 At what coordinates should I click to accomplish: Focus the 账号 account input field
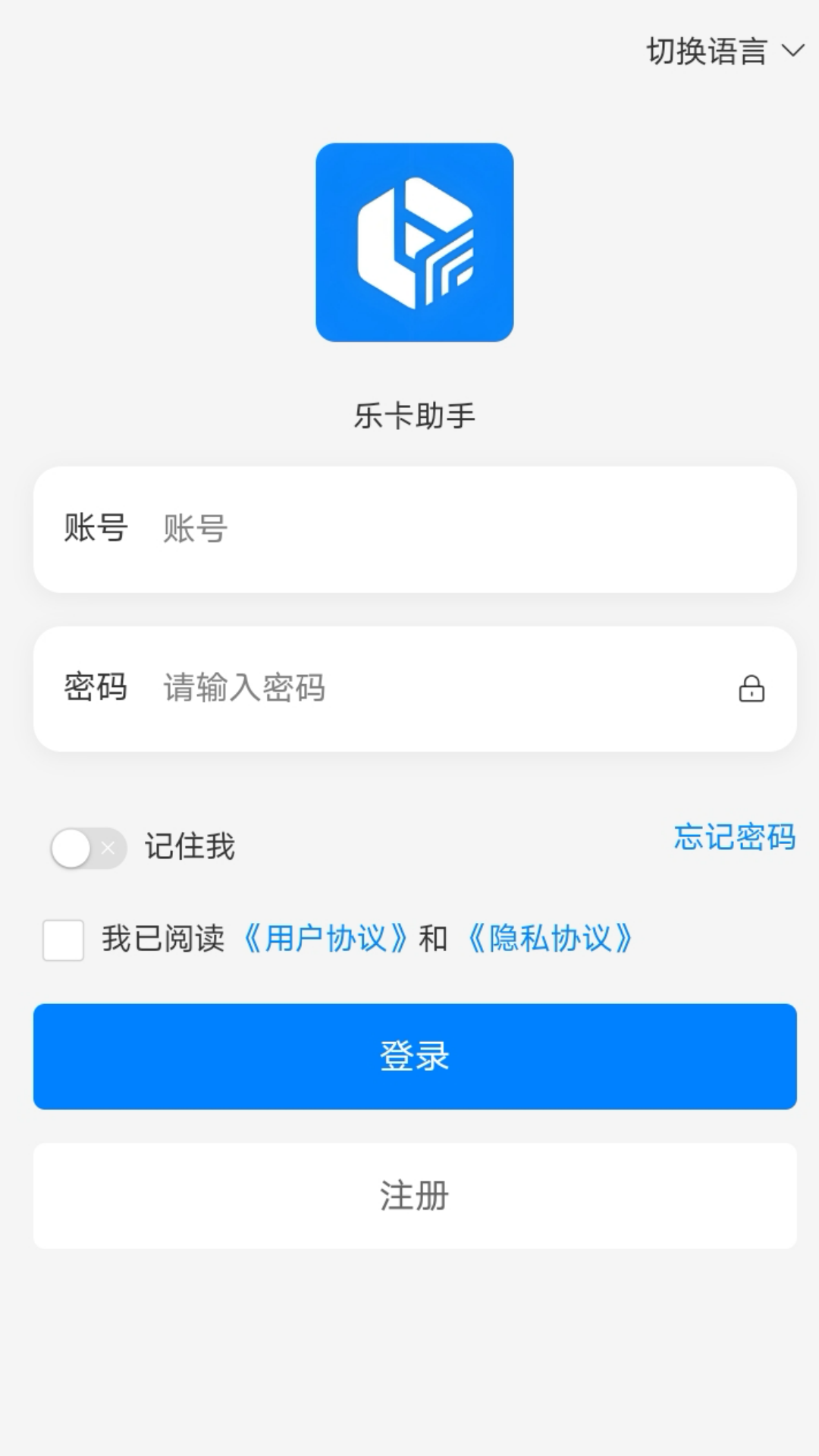coord(455,529)
